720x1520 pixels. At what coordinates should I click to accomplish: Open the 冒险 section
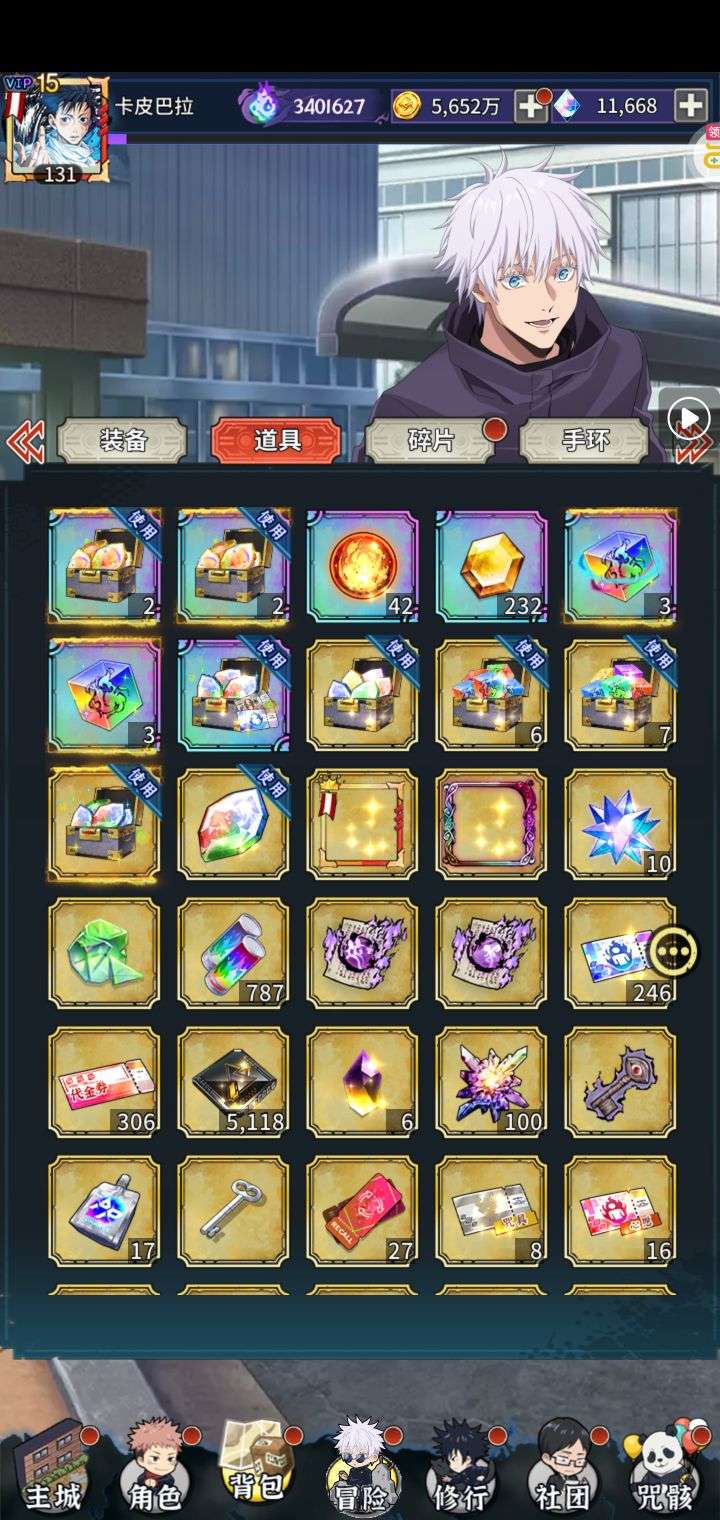pos(360,1470)
